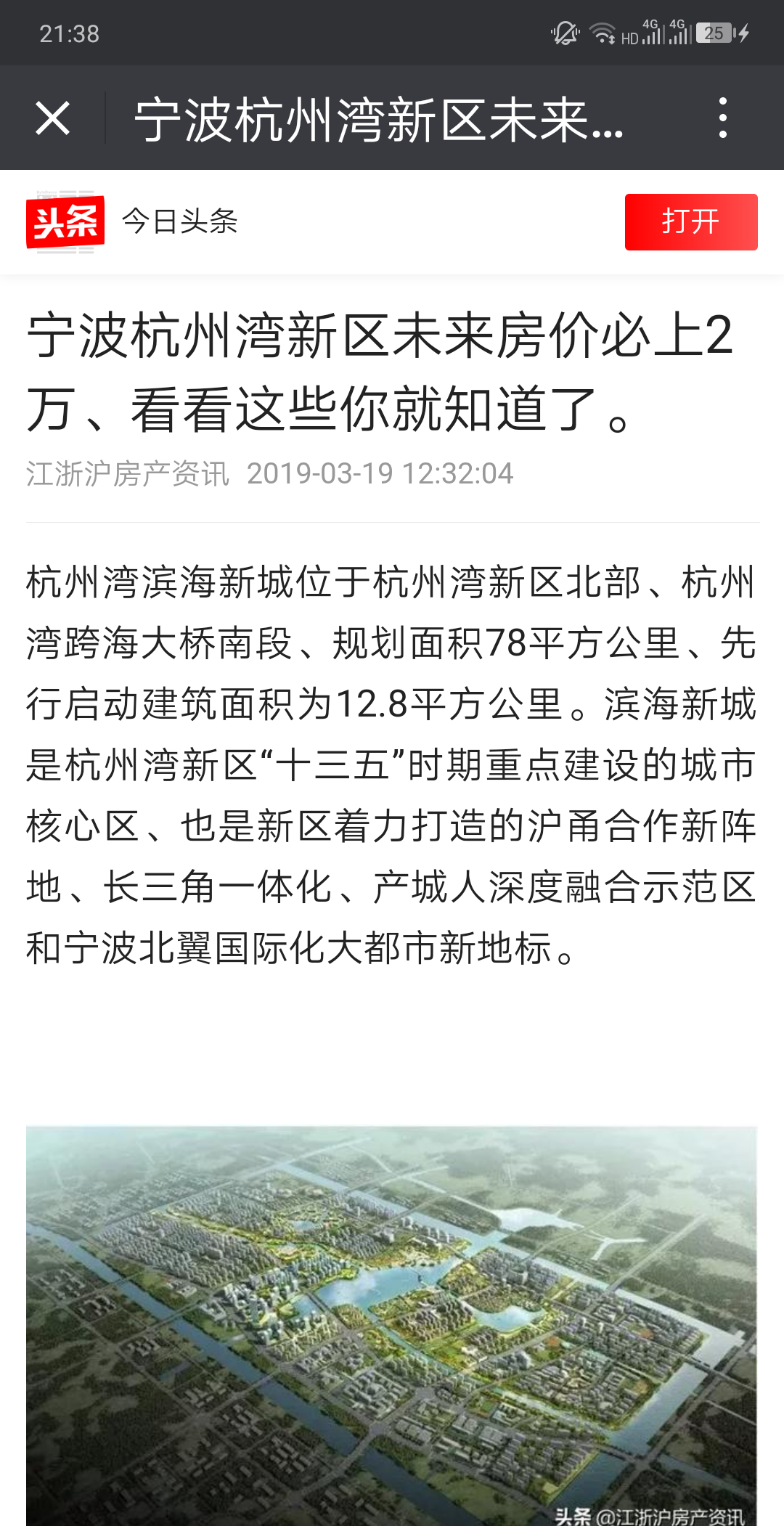Tap the red 打开 button
The width and height of the screenshot is (784, 1526).
[x=691, y=222]
